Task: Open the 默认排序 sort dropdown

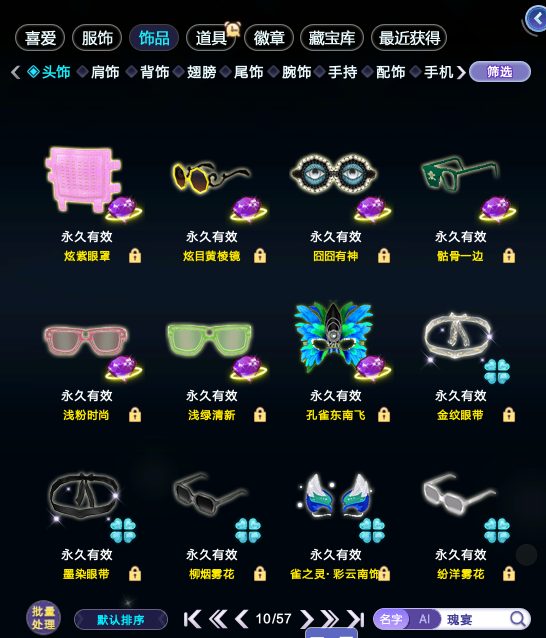Action: pyautogui.click(x=121, y=620)
